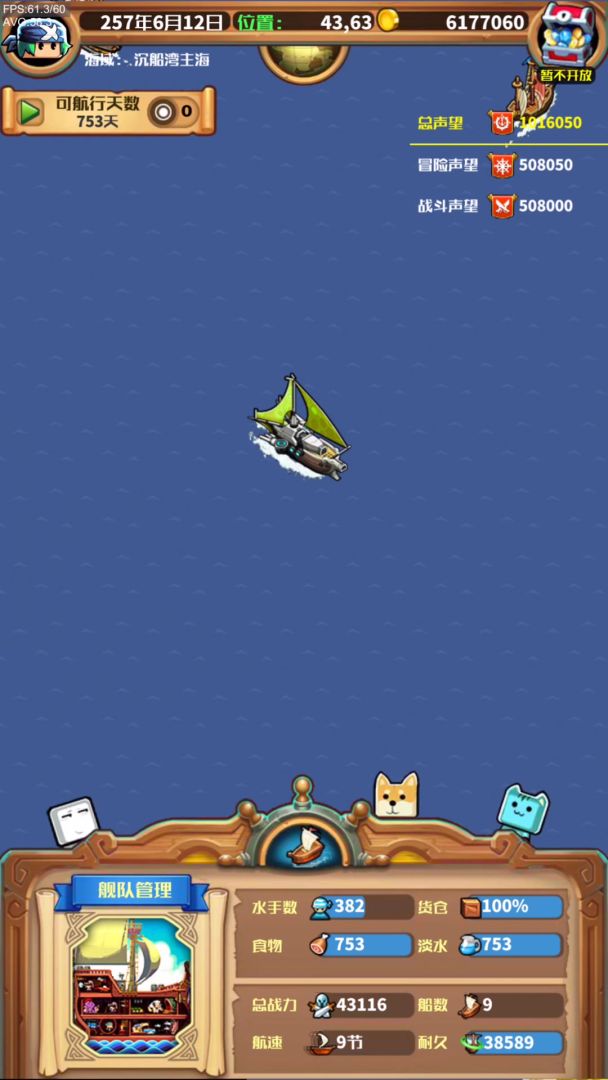Select the blue cat character icon
The height and width of the screenshot is (1080, 608).
[x=524, y=810]
